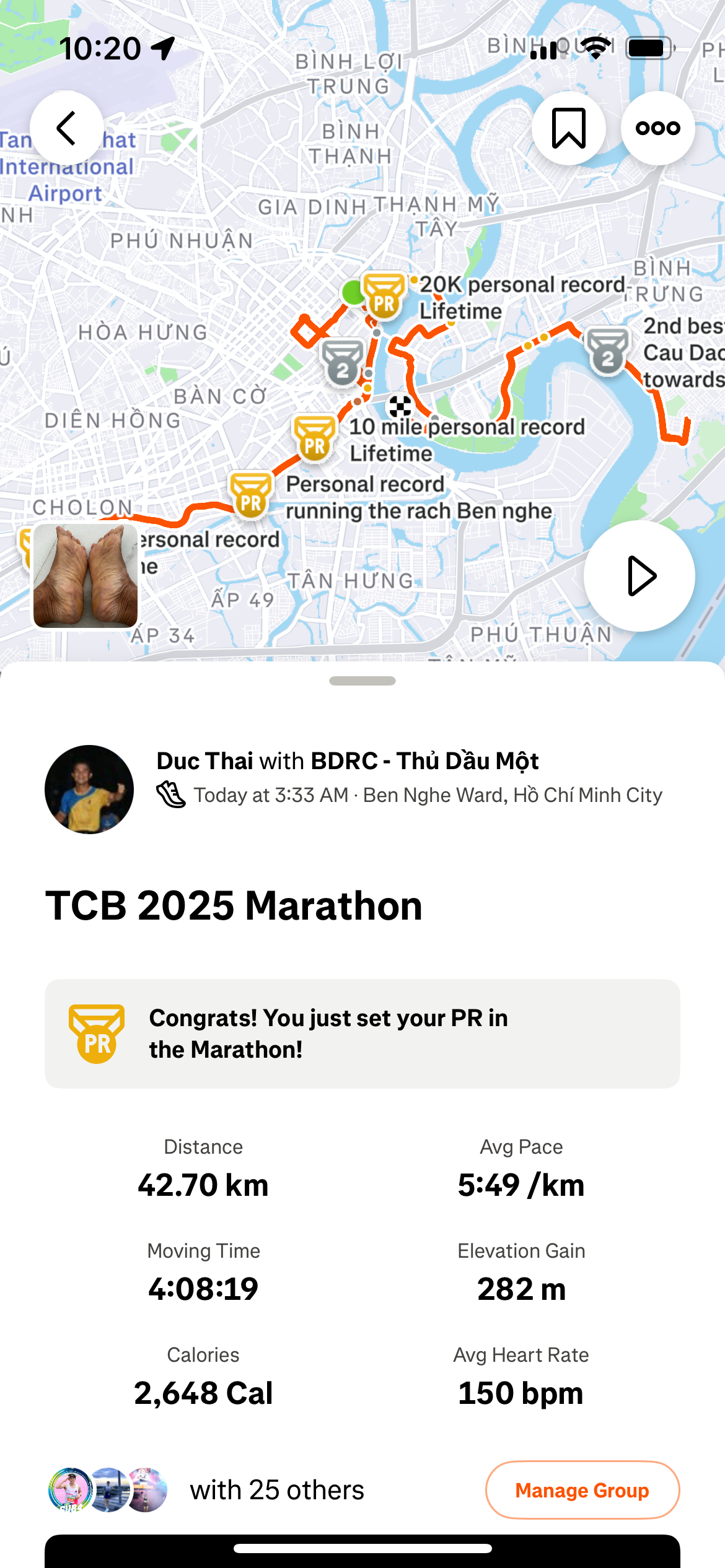Bookmark this activity route
This screenshot has width=725, height=1568.
click(x=568, y=128)
